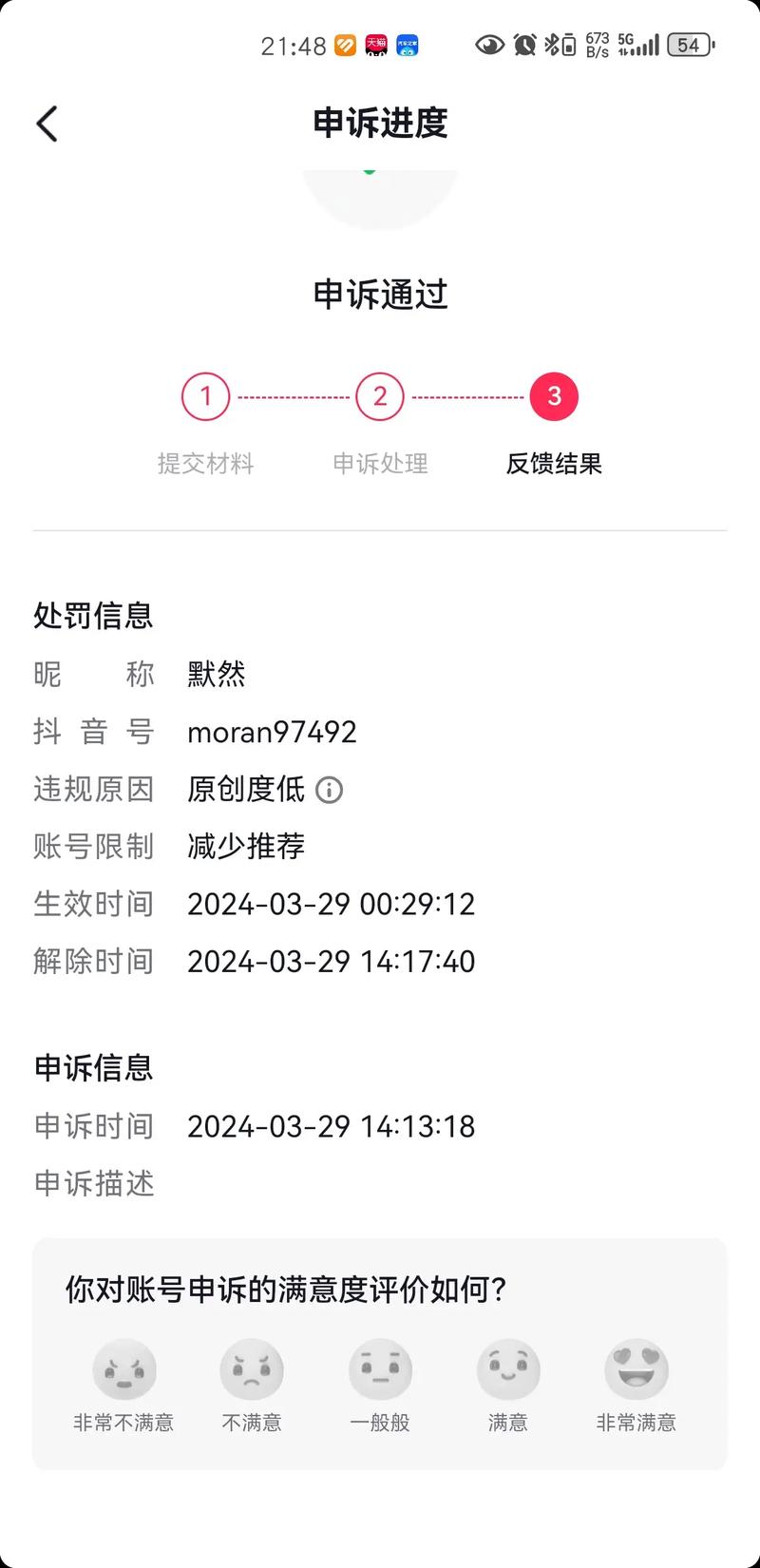
Task: Tap the eye protection icon in status bar
Action: click(x=488, y=44)
